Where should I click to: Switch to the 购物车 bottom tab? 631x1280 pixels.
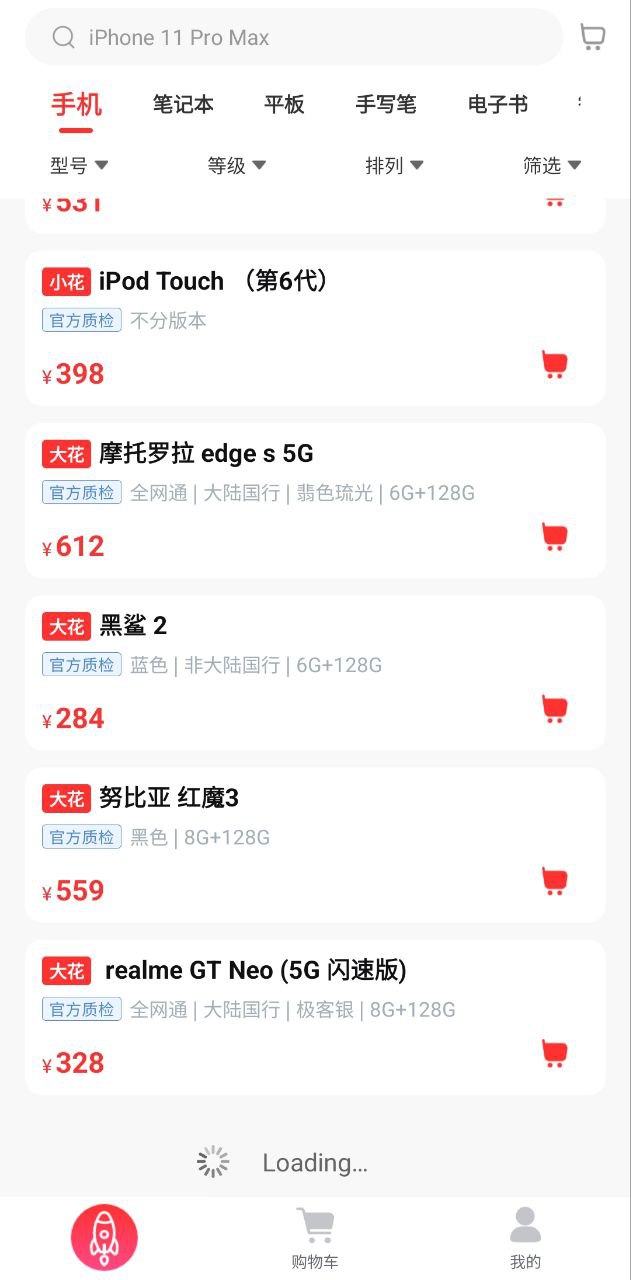coord(315,1238)
